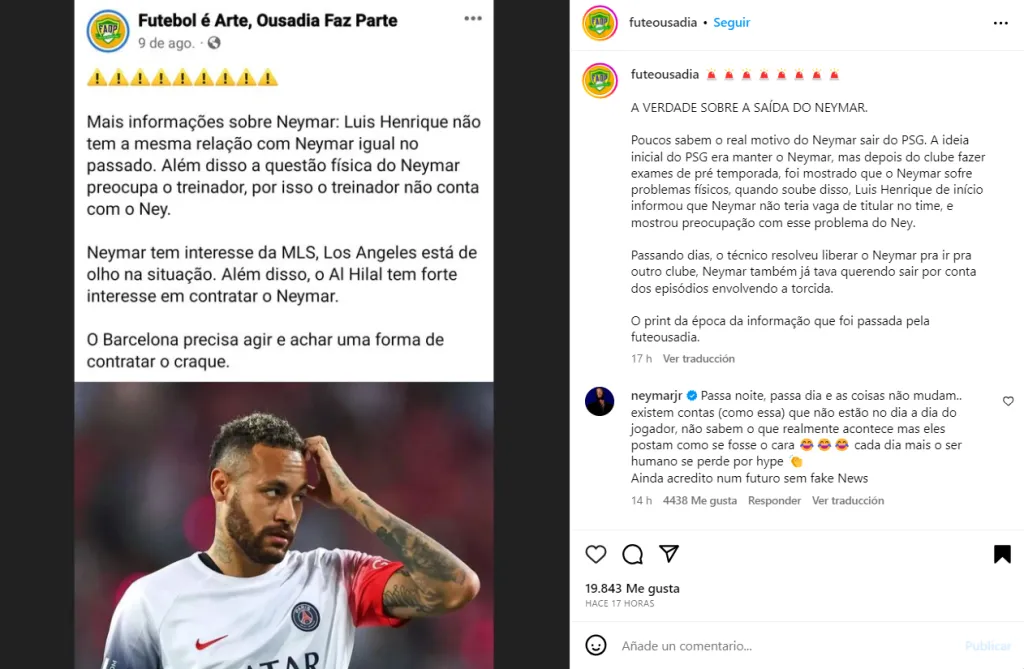The image size is (1024, 669).
Task: Share the post with the paper plane icon
Action: (x=669, y=554)
